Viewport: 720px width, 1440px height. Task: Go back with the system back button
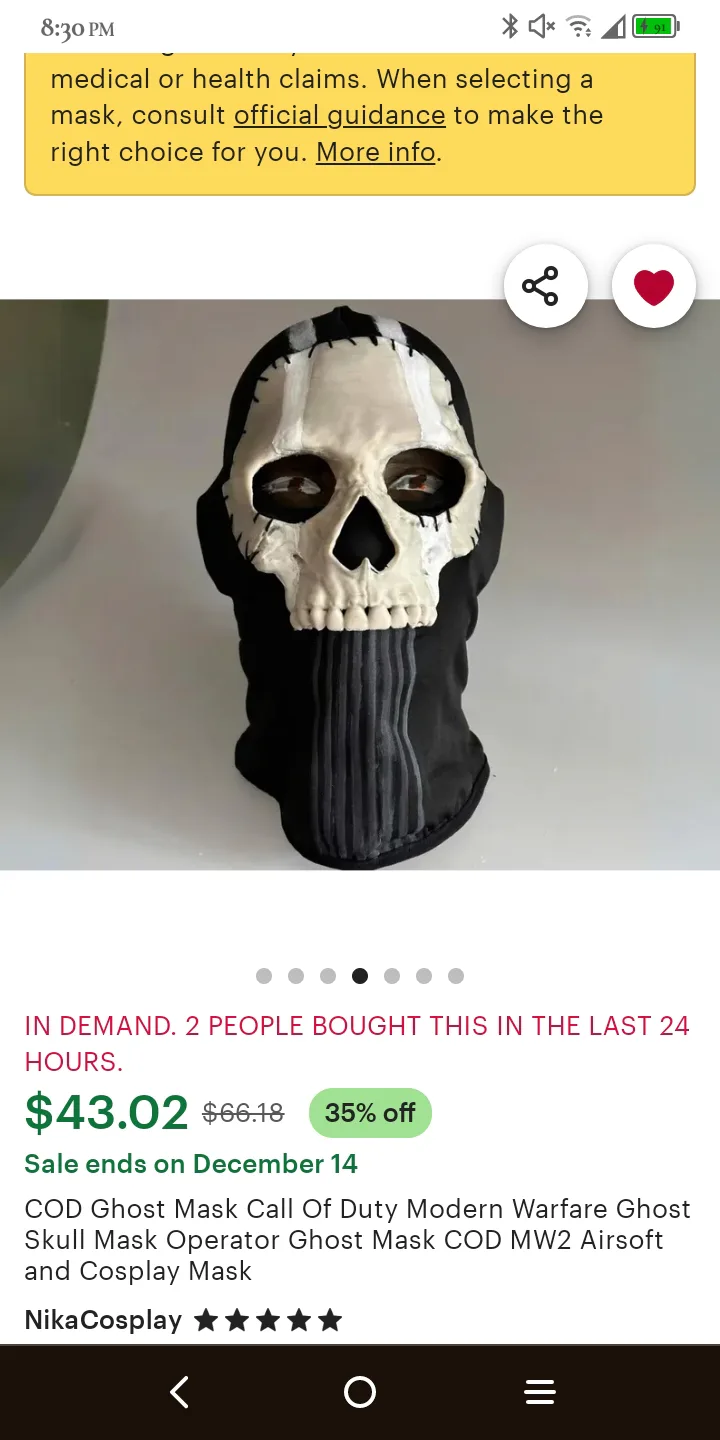(180, 1392)
